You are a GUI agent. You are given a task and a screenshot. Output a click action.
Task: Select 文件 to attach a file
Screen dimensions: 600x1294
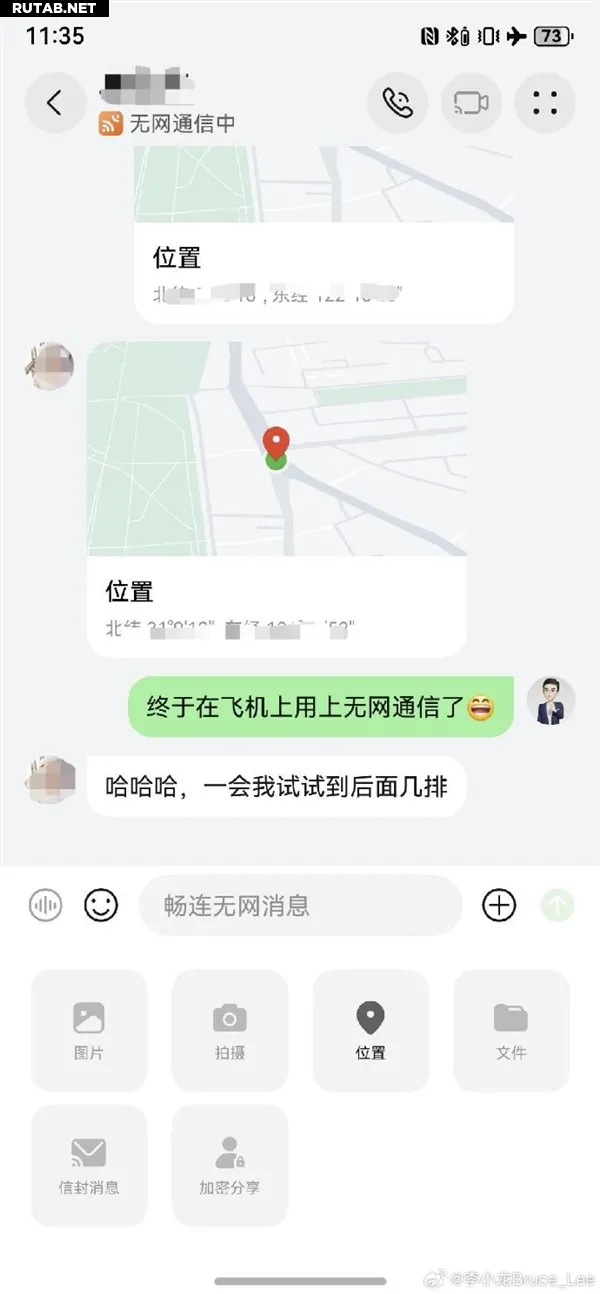click(511, 1030)
